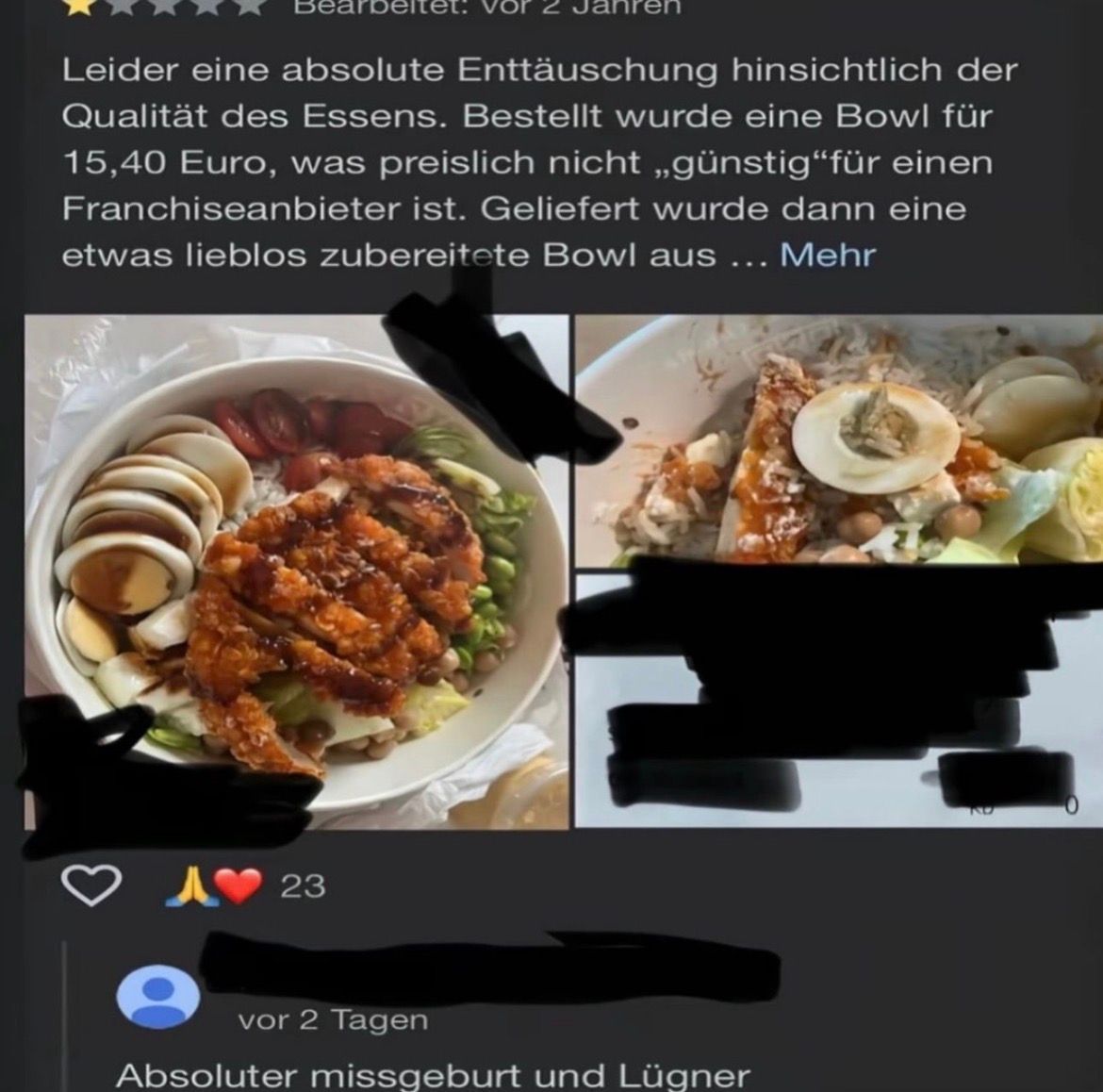Expand the review text with Mehr
Viewport: 1103px width, 1092px height.
pos(827,255)
